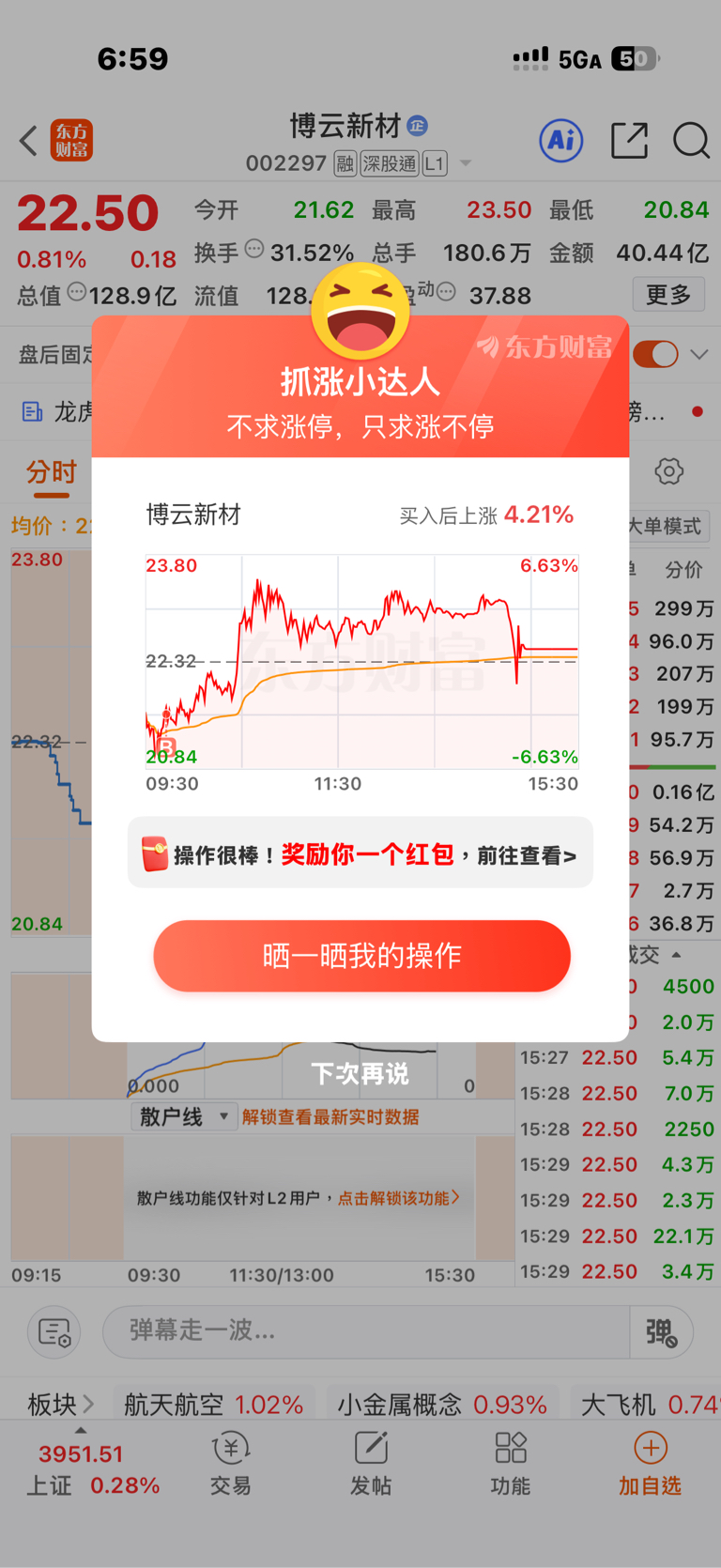Open the search magnifier
The width and height of the screenshot is (721, 1568).
point(692,141)
